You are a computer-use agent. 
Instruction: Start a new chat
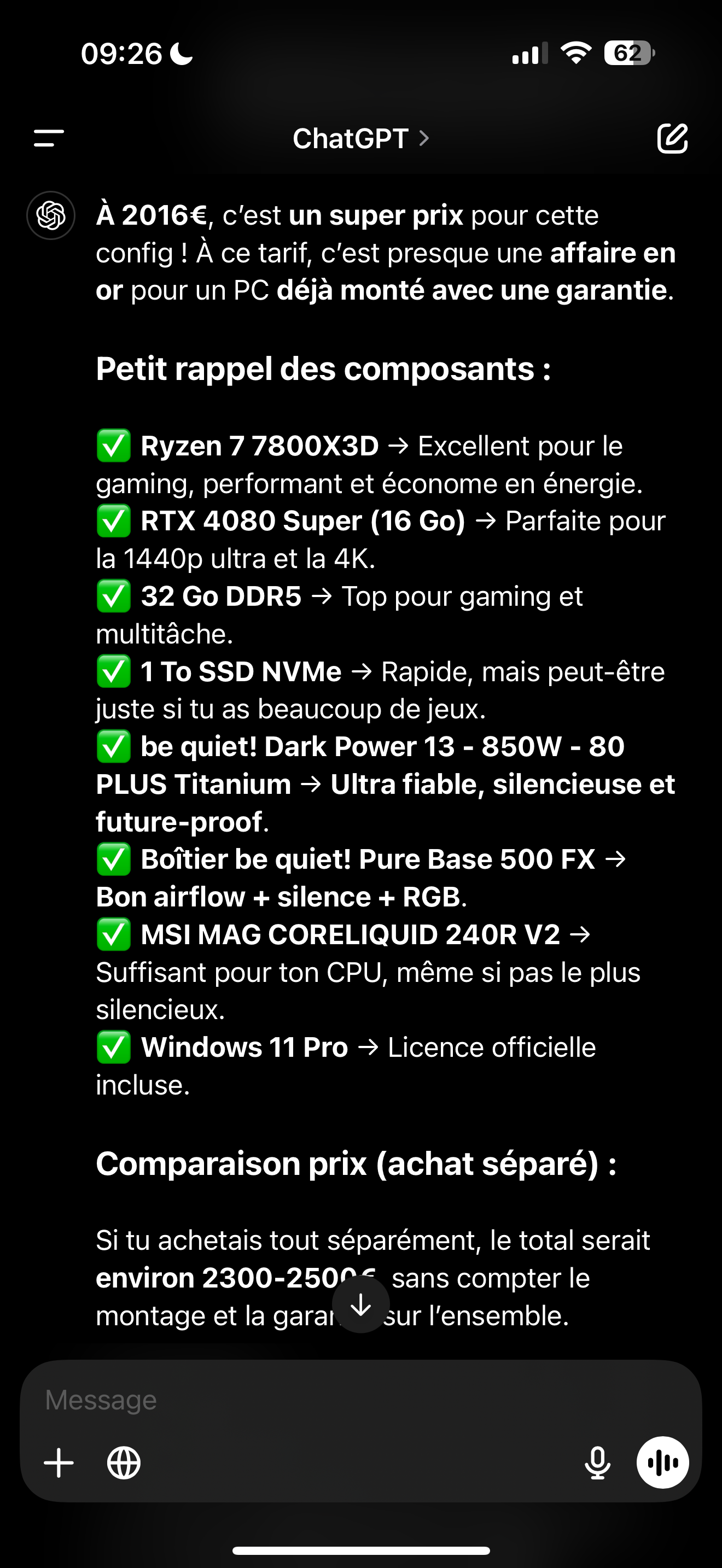(x=673, y=138)
